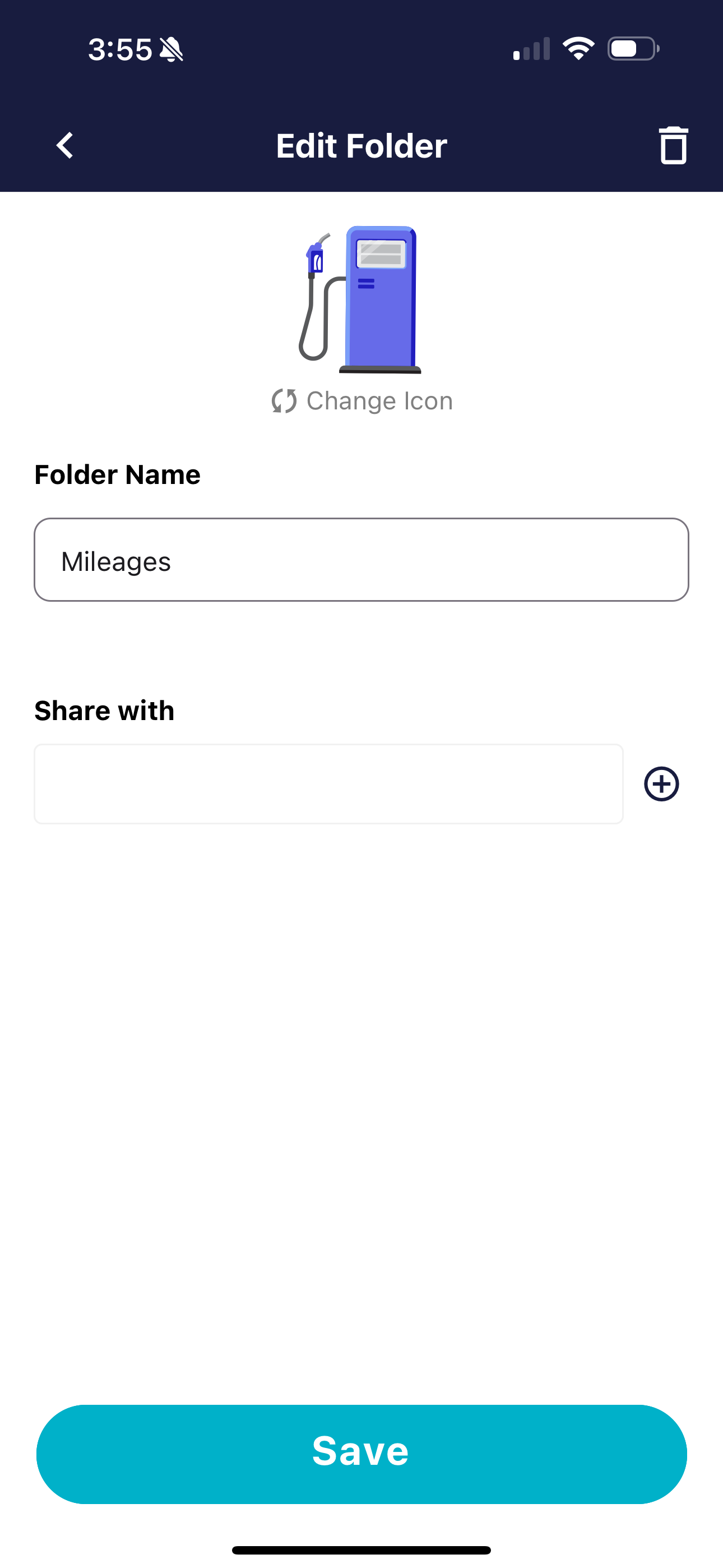Viewport: 723px width, 1568px height.
Task: Select Change Icon to swap folder image
Action: pos(379,400)
